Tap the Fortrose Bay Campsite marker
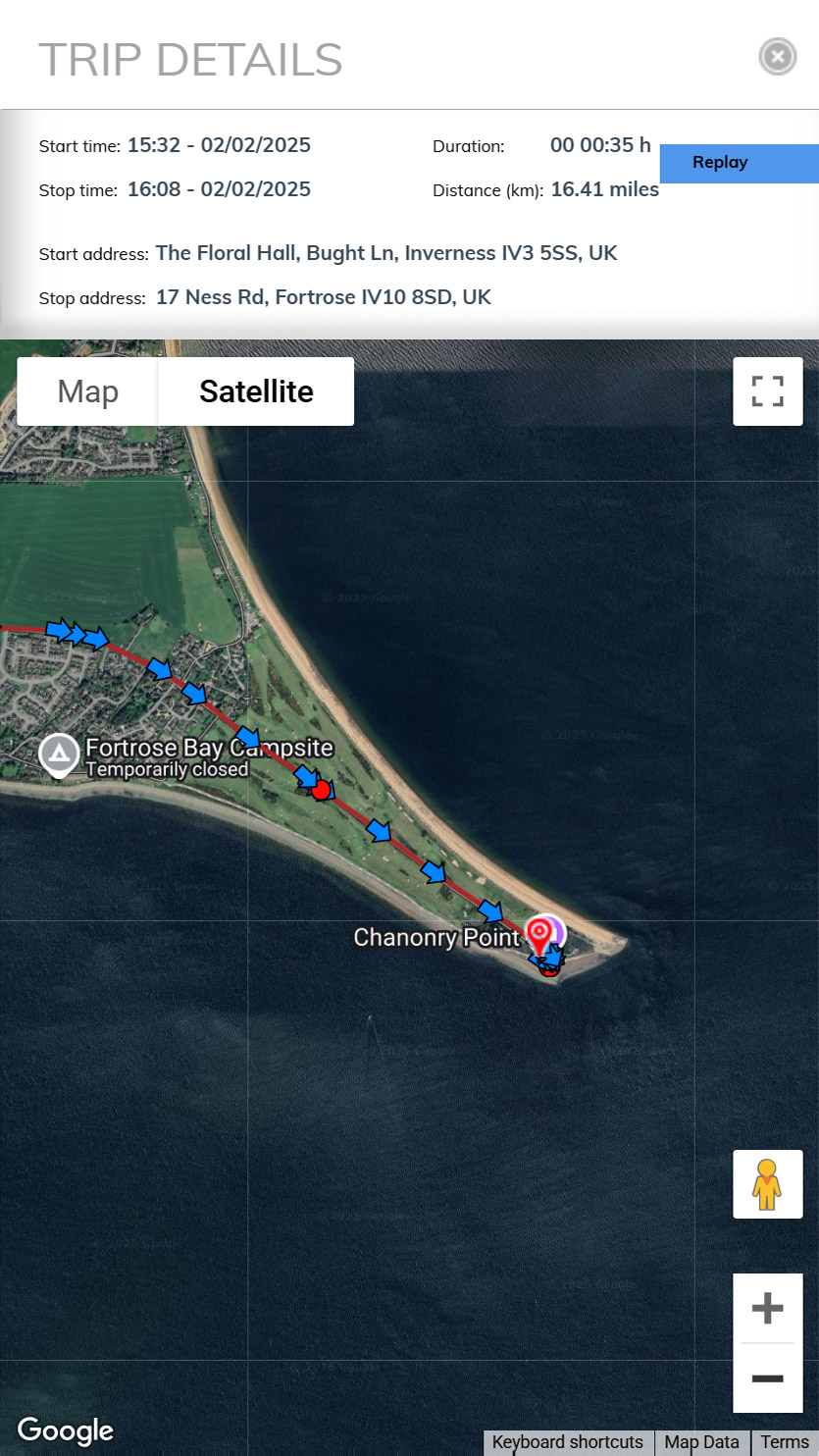This screenshot has height=1456, width=819. 59,754
